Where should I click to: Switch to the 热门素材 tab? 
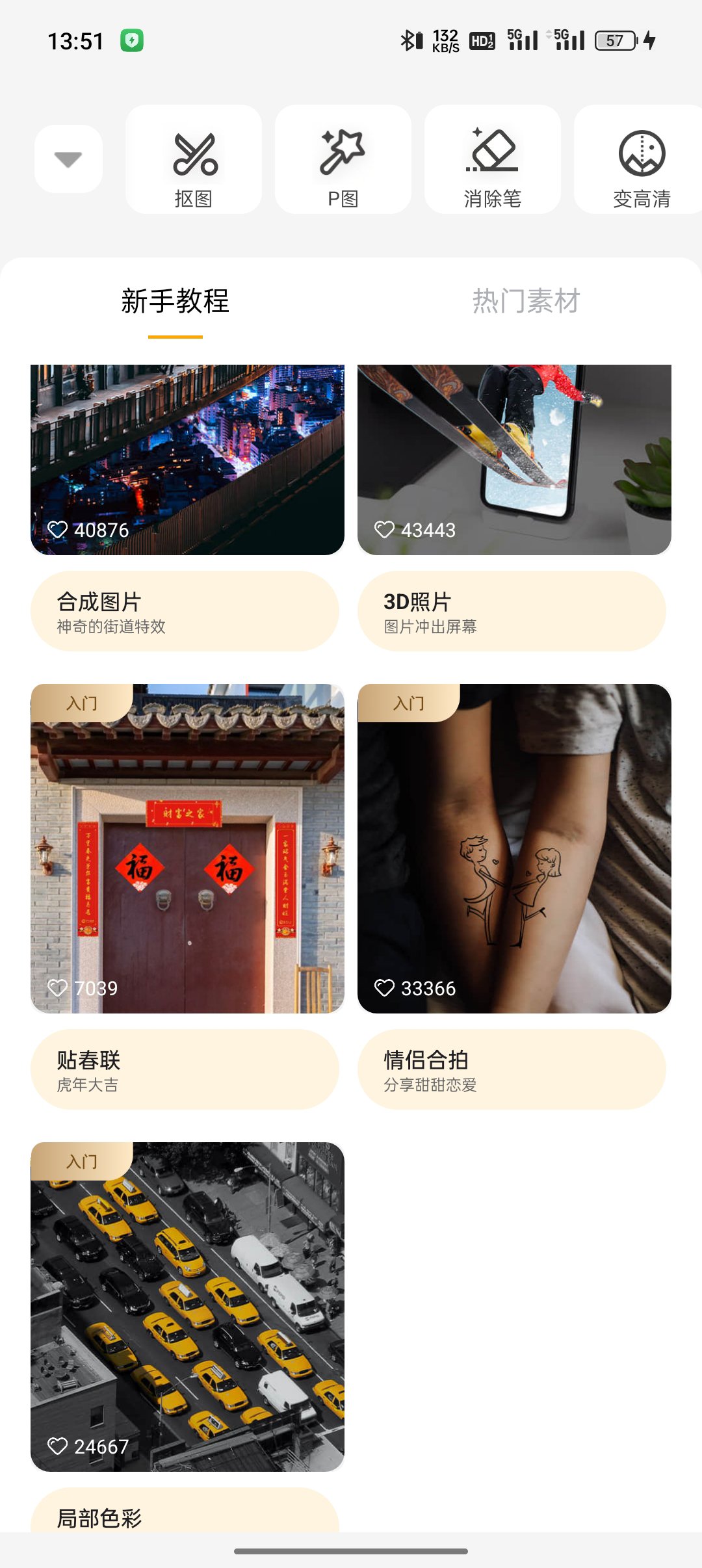526,302
